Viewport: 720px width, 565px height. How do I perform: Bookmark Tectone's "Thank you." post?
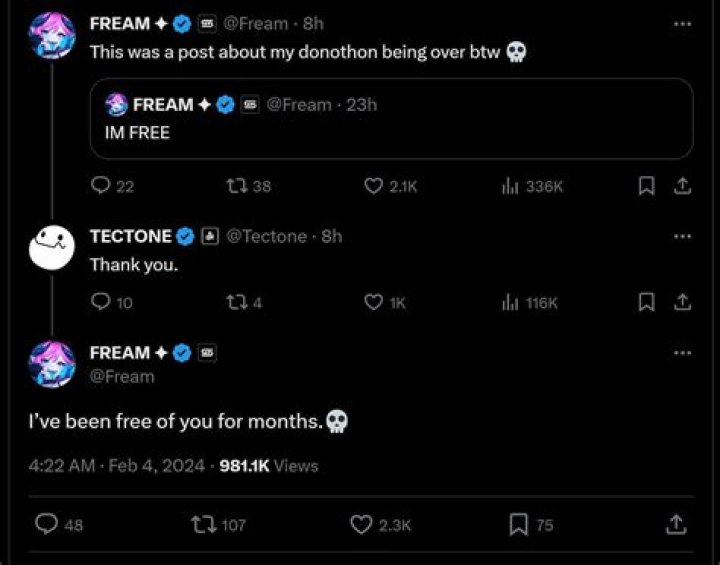tap(647, 302)
